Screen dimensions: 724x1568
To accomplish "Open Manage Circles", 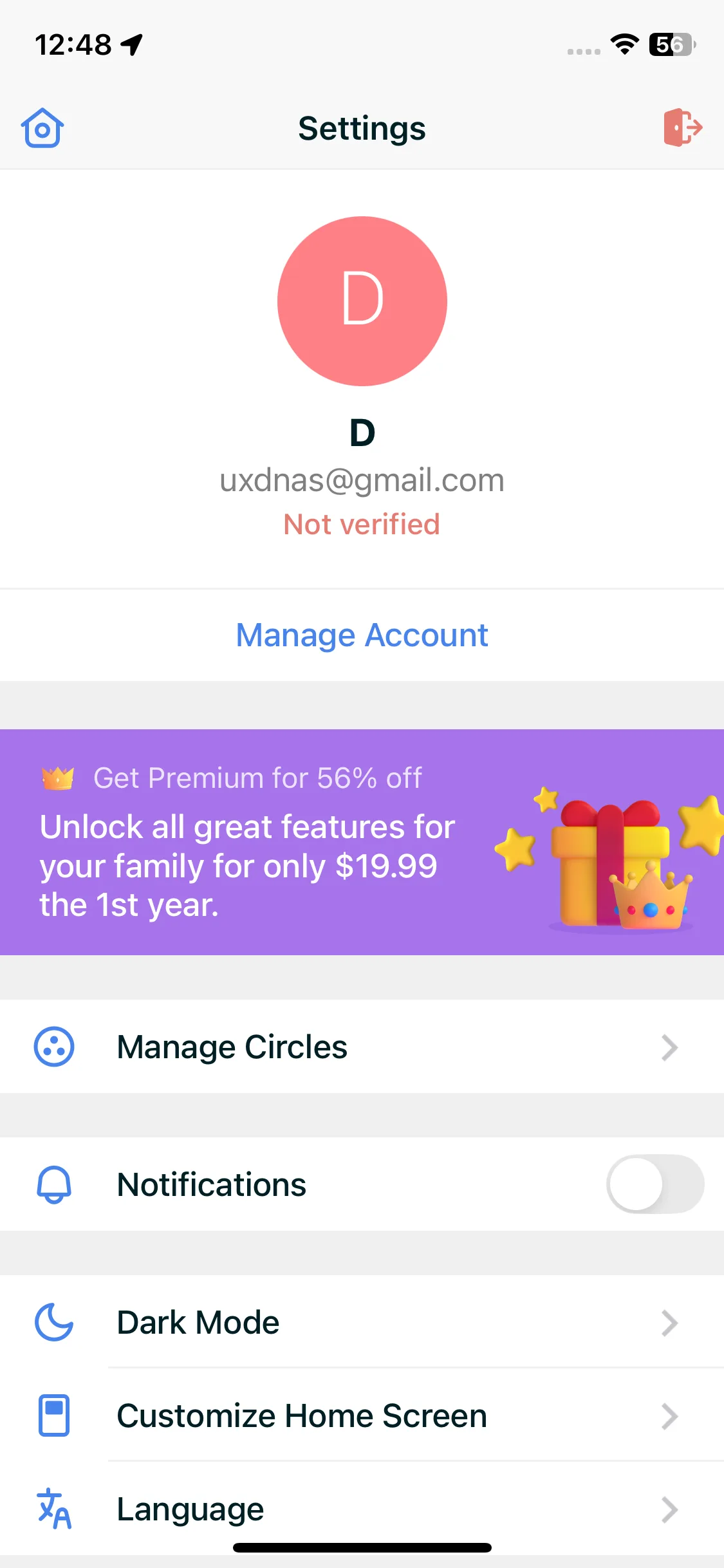I will [x=362, y=1047].
